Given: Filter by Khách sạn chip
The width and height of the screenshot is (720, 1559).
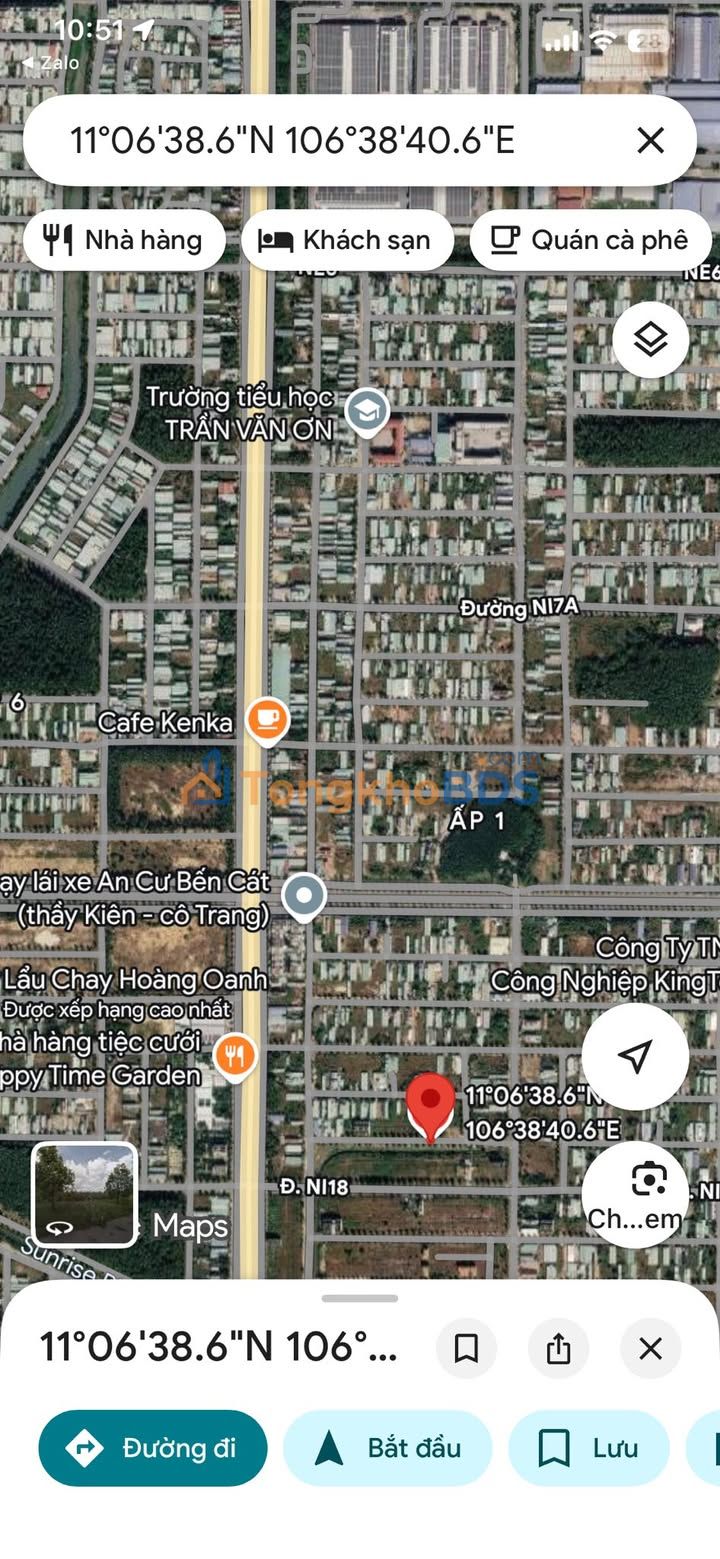Looking at the screenshot, I should coord(346,240).
